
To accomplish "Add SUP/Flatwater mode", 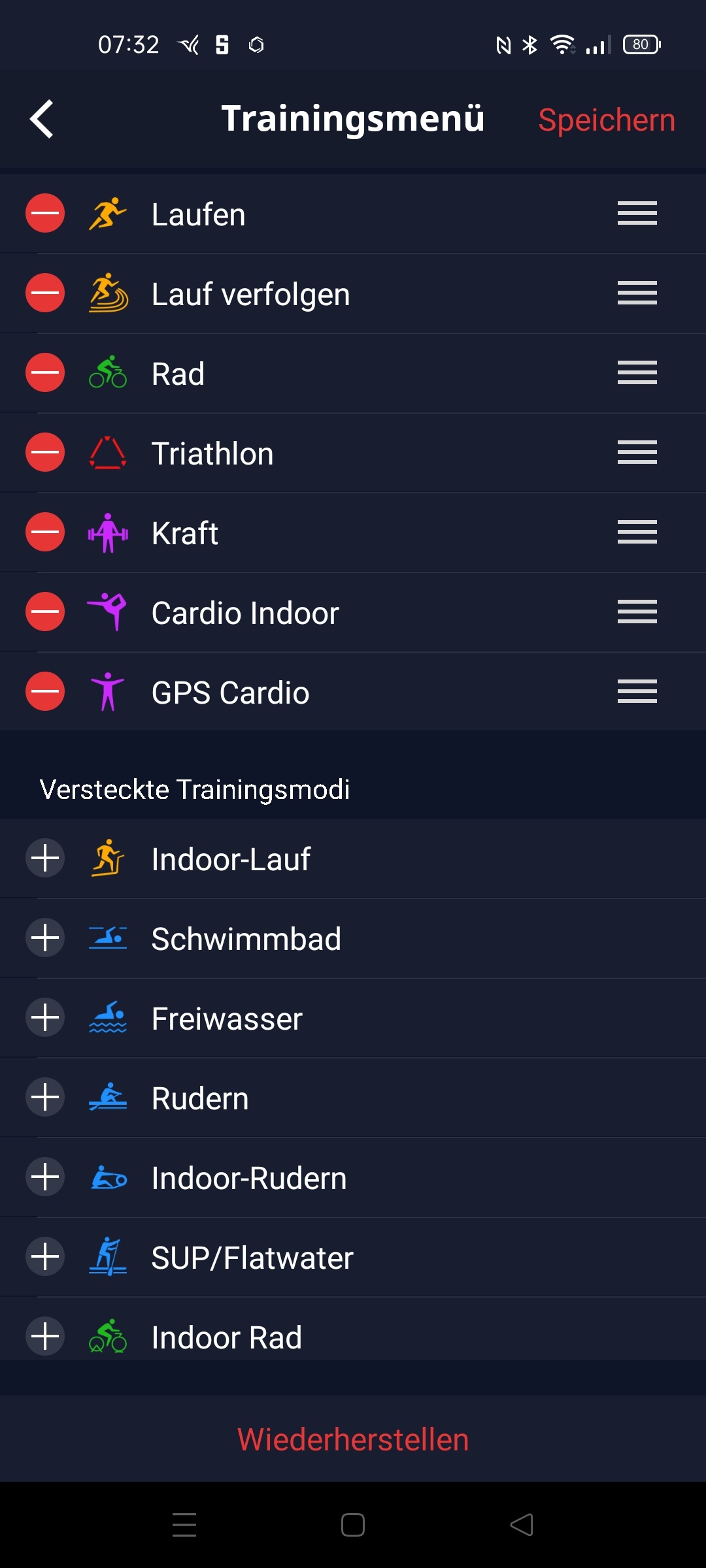I will tap(45, 1256).
